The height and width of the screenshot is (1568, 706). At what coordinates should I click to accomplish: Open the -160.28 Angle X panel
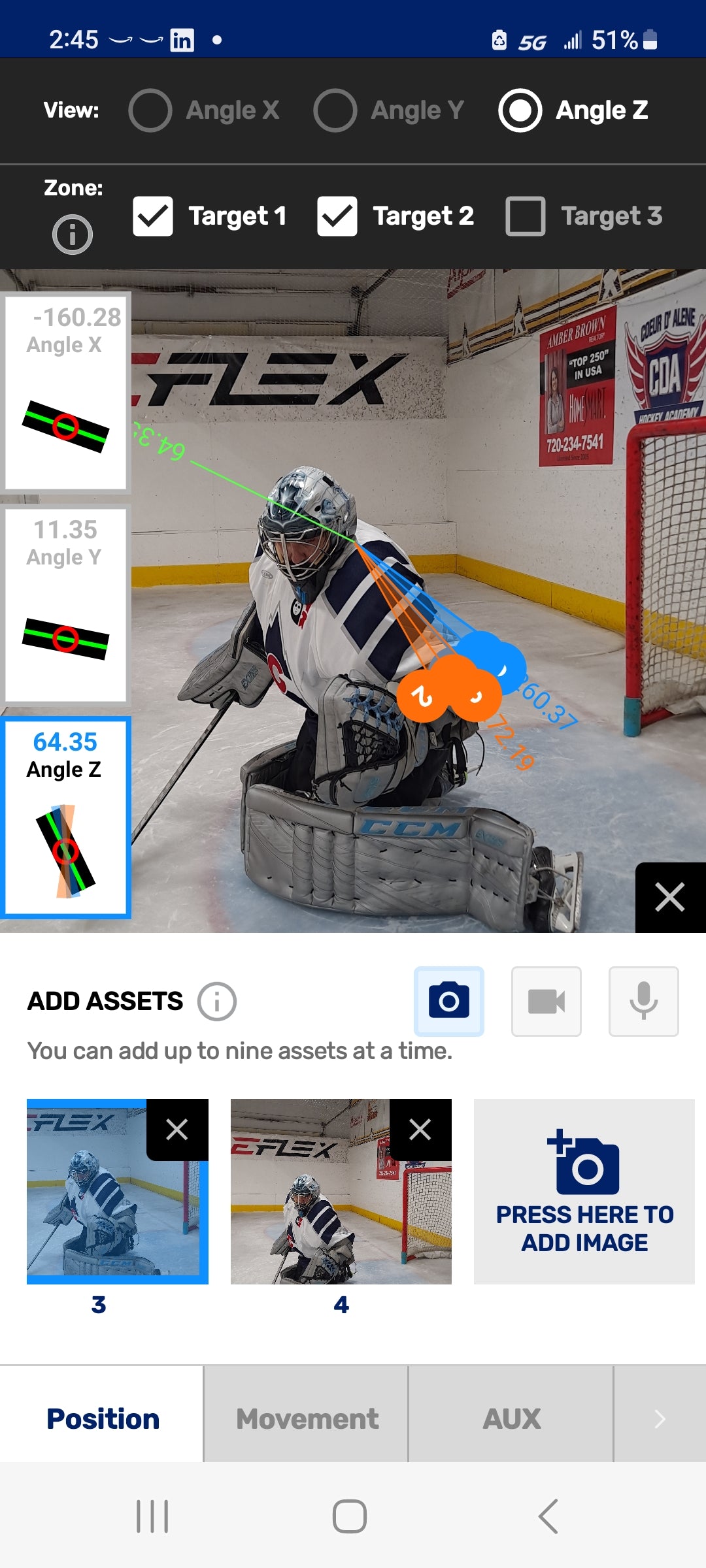(65, 391)
